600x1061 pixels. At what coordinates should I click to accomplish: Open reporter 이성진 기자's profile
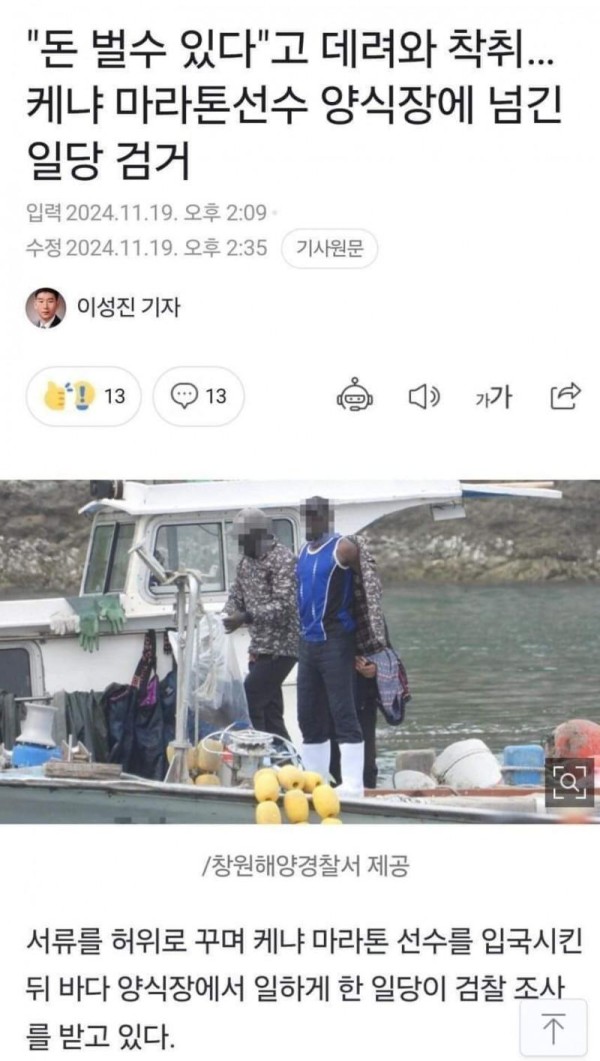[x=103, y=308]
